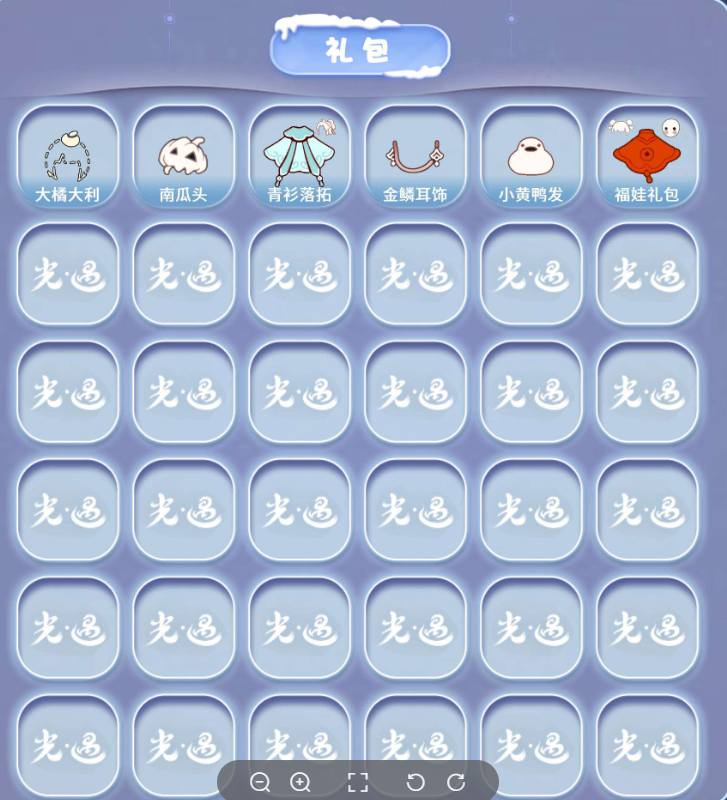Select the 南瓜头 pumpkin head item
The image size is (727, 800).
tap(183, 157)
